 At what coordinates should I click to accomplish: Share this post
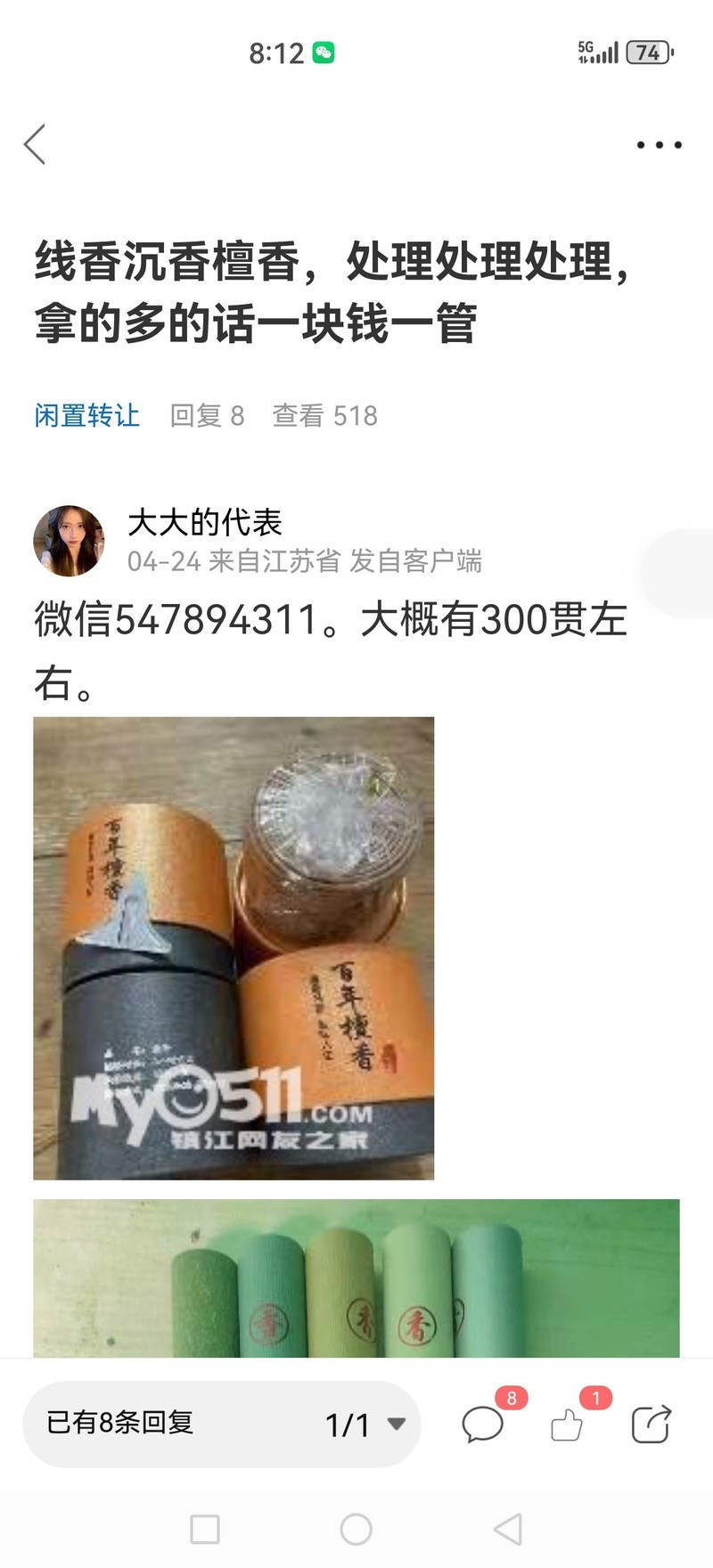pos(651,1424)
